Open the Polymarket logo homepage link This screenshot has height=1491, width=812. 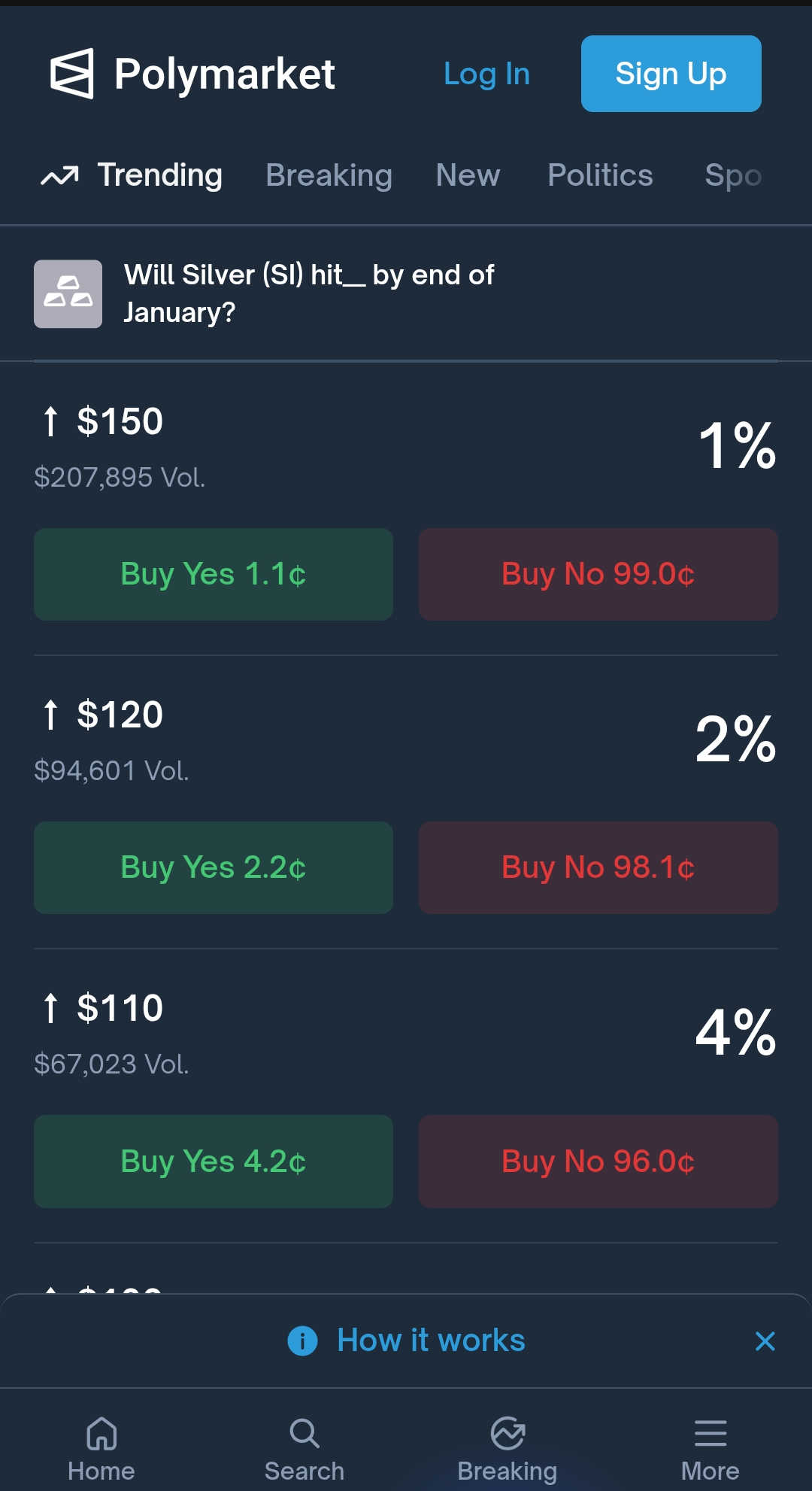point(192,74)
